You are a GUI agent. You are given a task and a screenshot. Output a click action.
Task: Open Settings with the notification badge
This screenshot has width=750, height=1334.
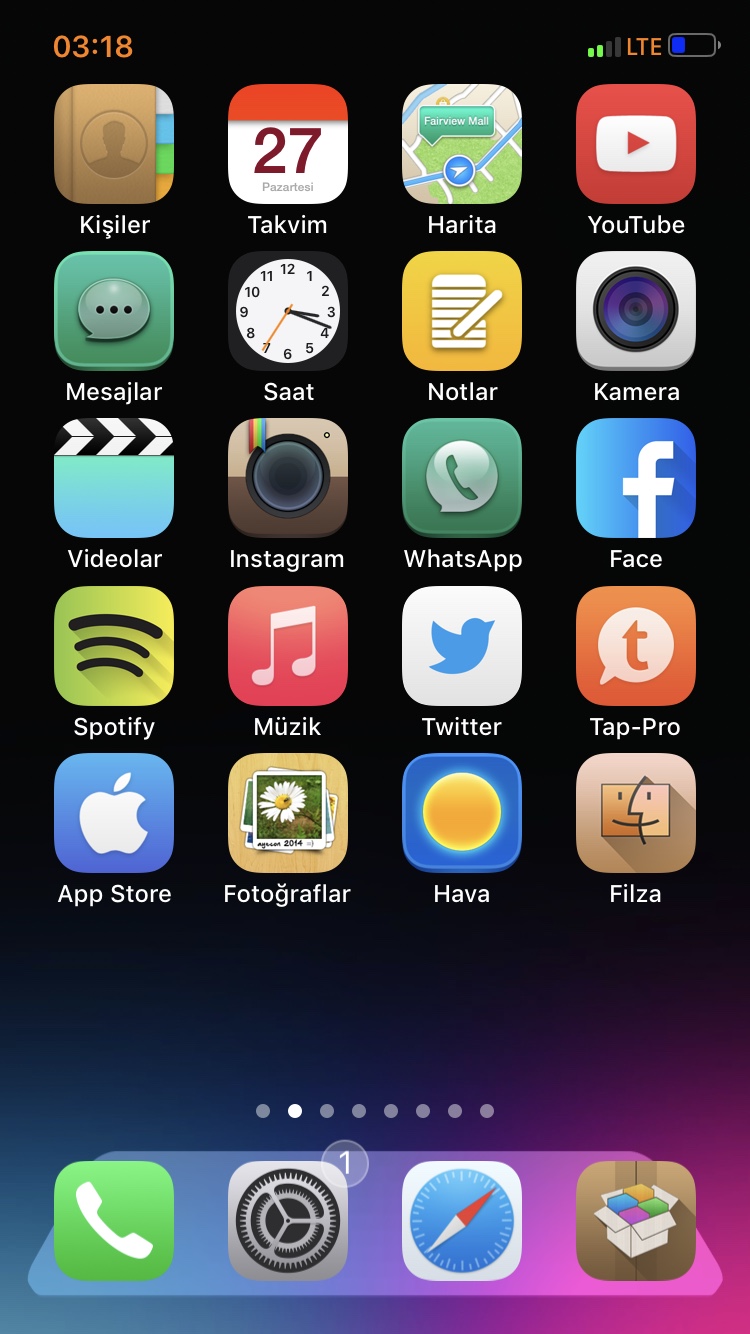pos(288,1221)
